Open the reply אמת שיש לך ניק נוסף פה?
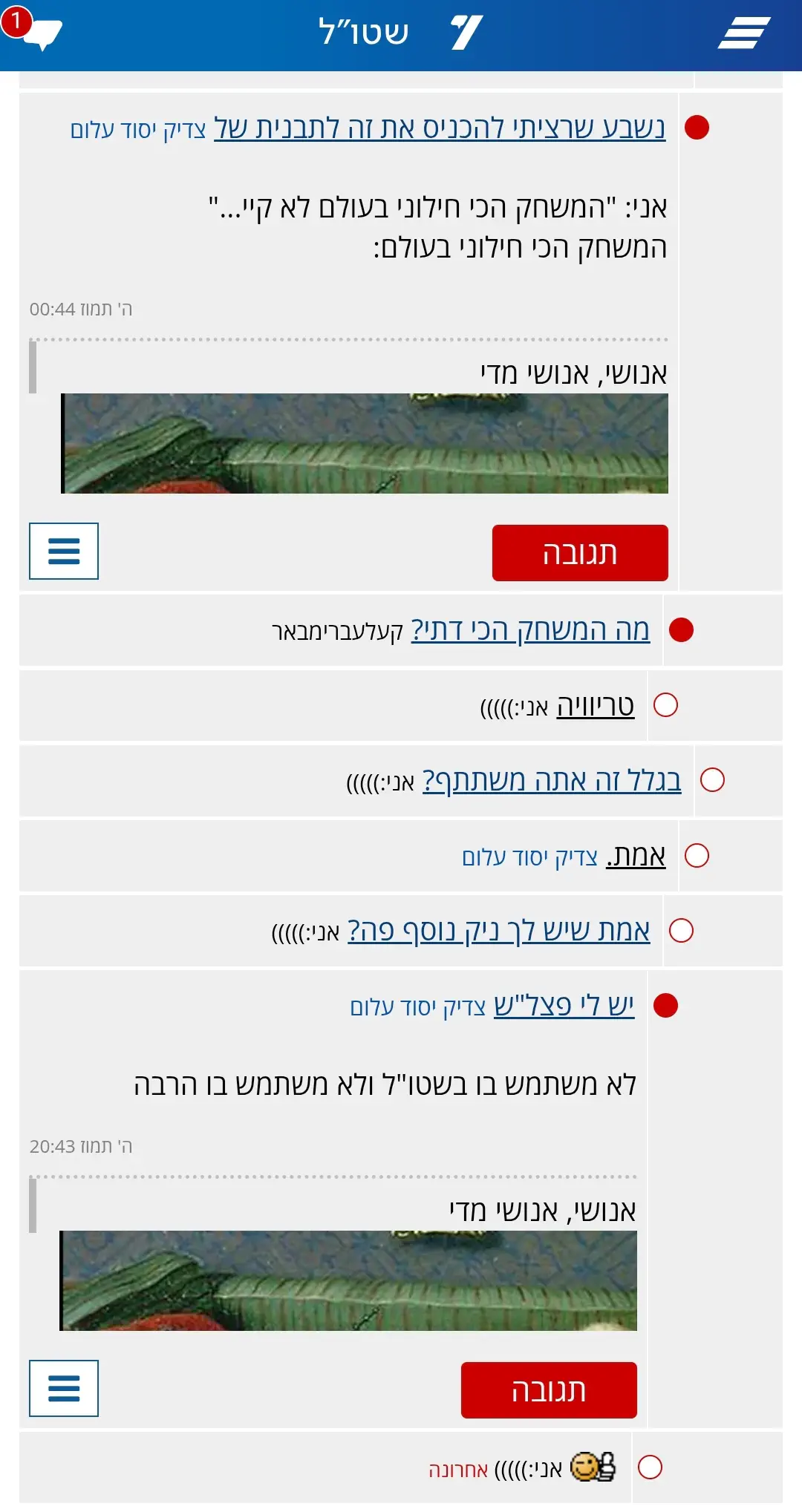The image size is (802, 1512). [498, 930]
